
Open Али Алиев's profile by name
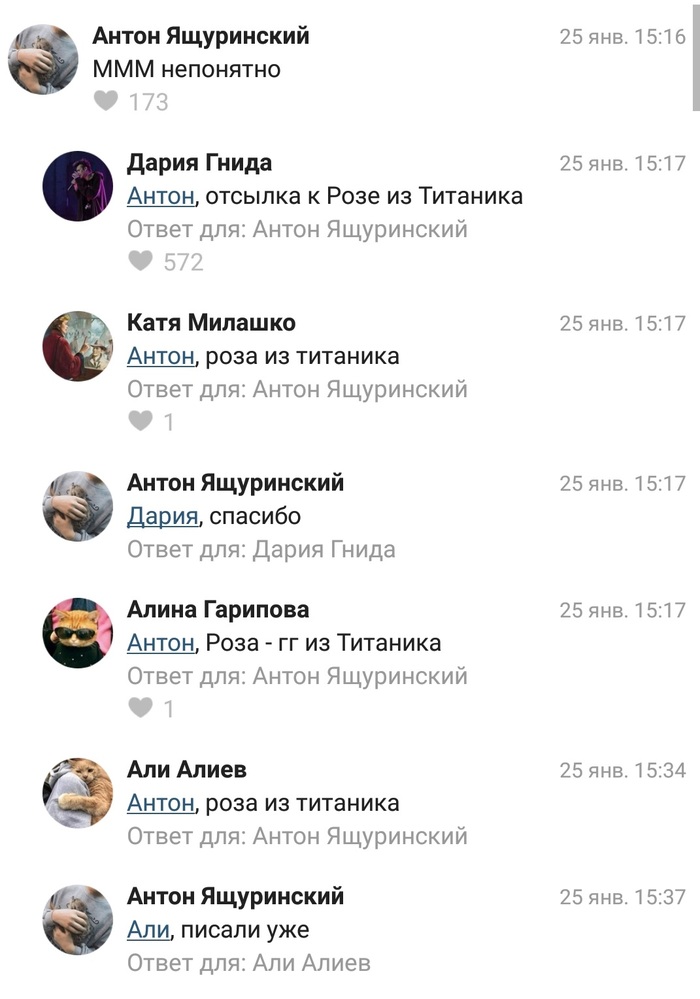[x=187, y=770]
